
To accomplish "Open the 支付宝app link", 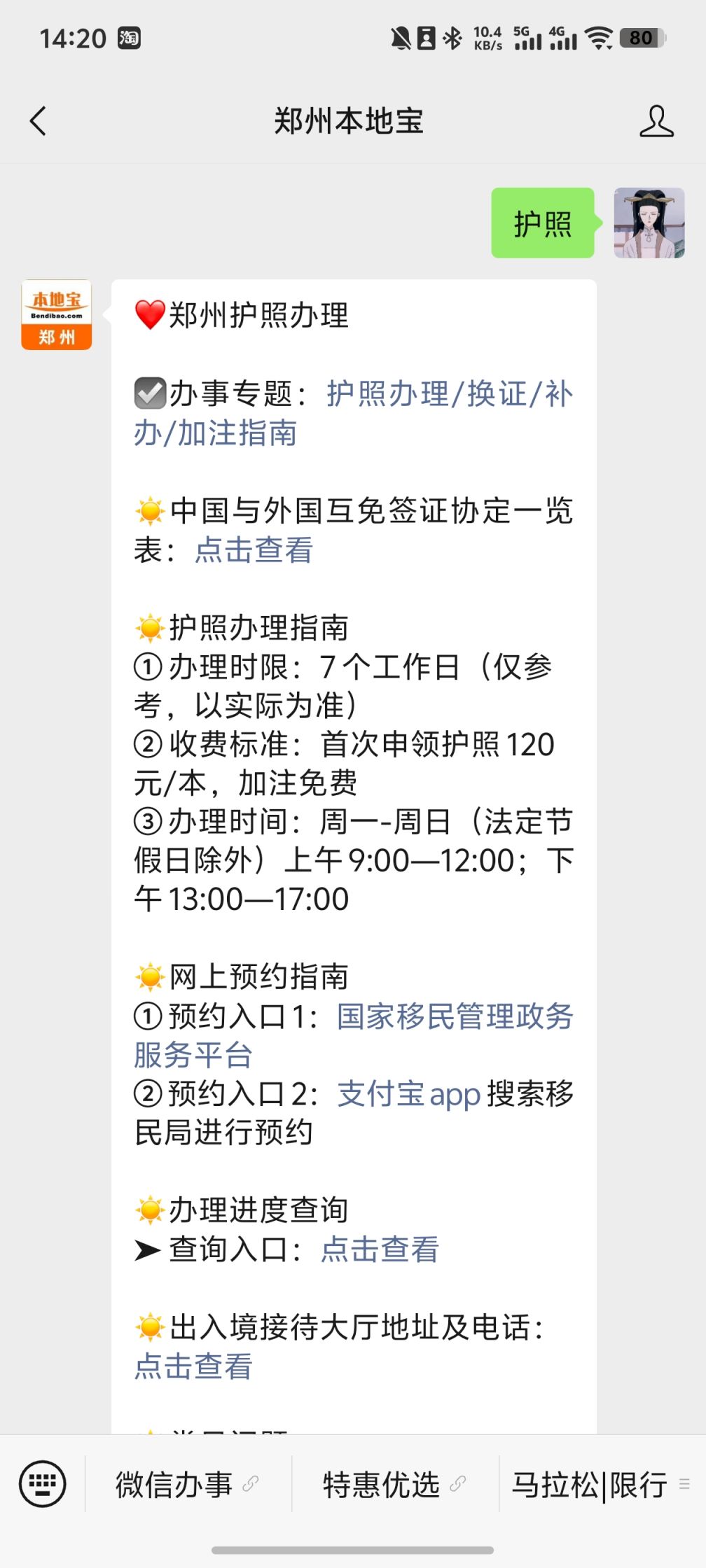I will [408, 1094].
